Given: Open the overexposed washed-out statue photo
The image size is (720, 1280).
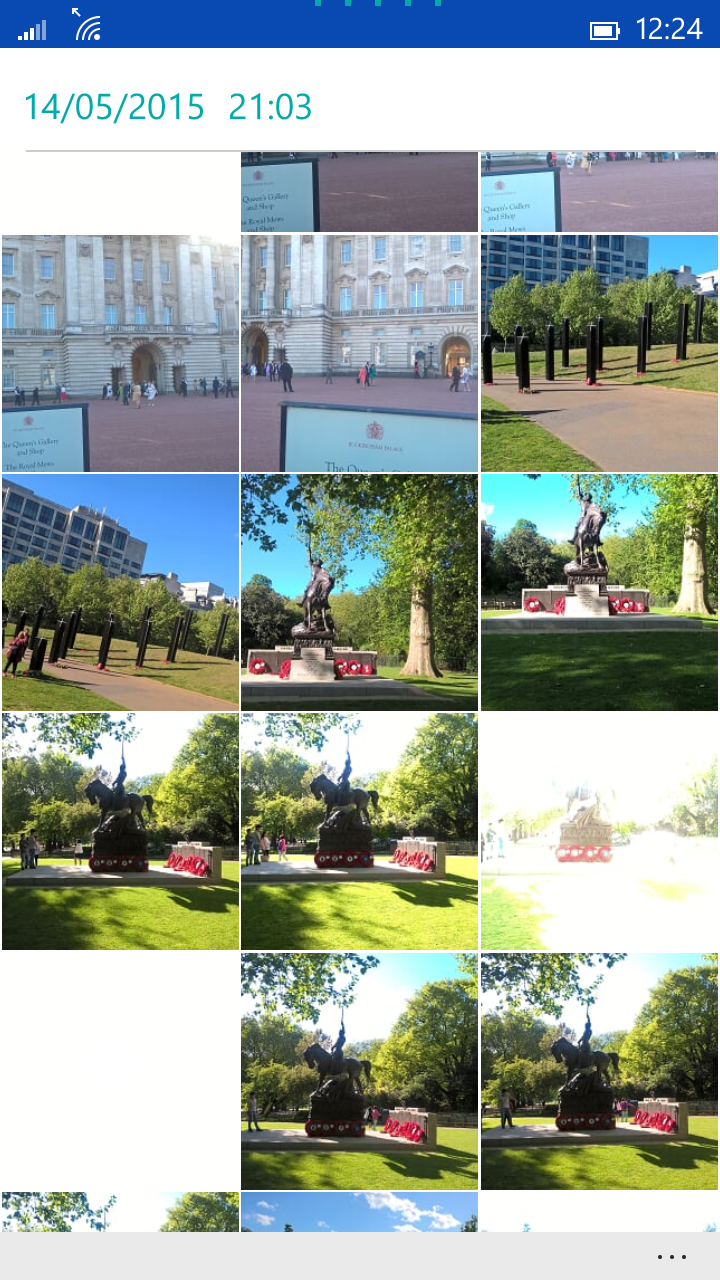Looking at the screenshot, I should [x=599, y=831].
